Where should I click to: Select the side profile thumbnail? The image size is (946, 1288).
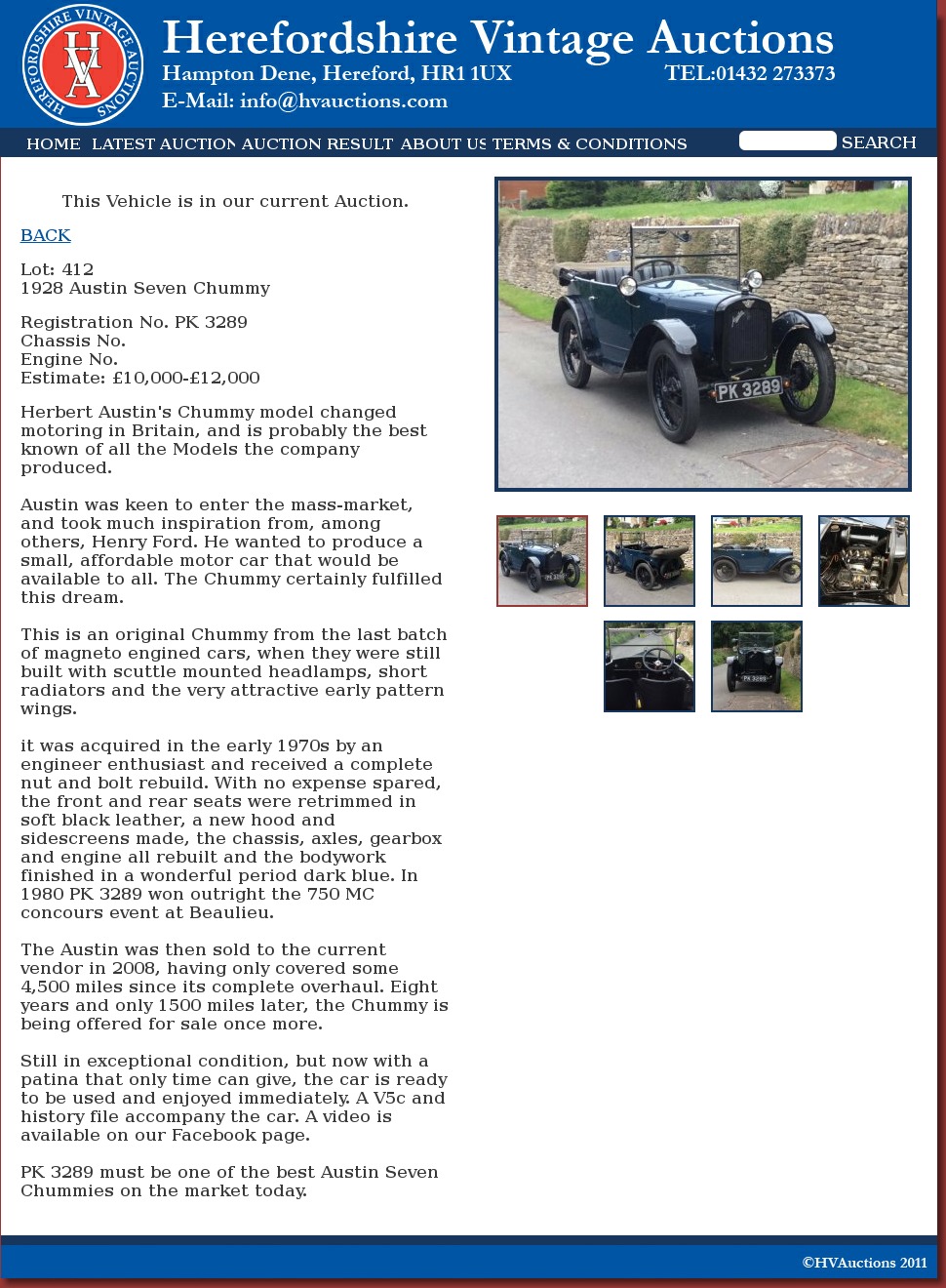[757, 561]
